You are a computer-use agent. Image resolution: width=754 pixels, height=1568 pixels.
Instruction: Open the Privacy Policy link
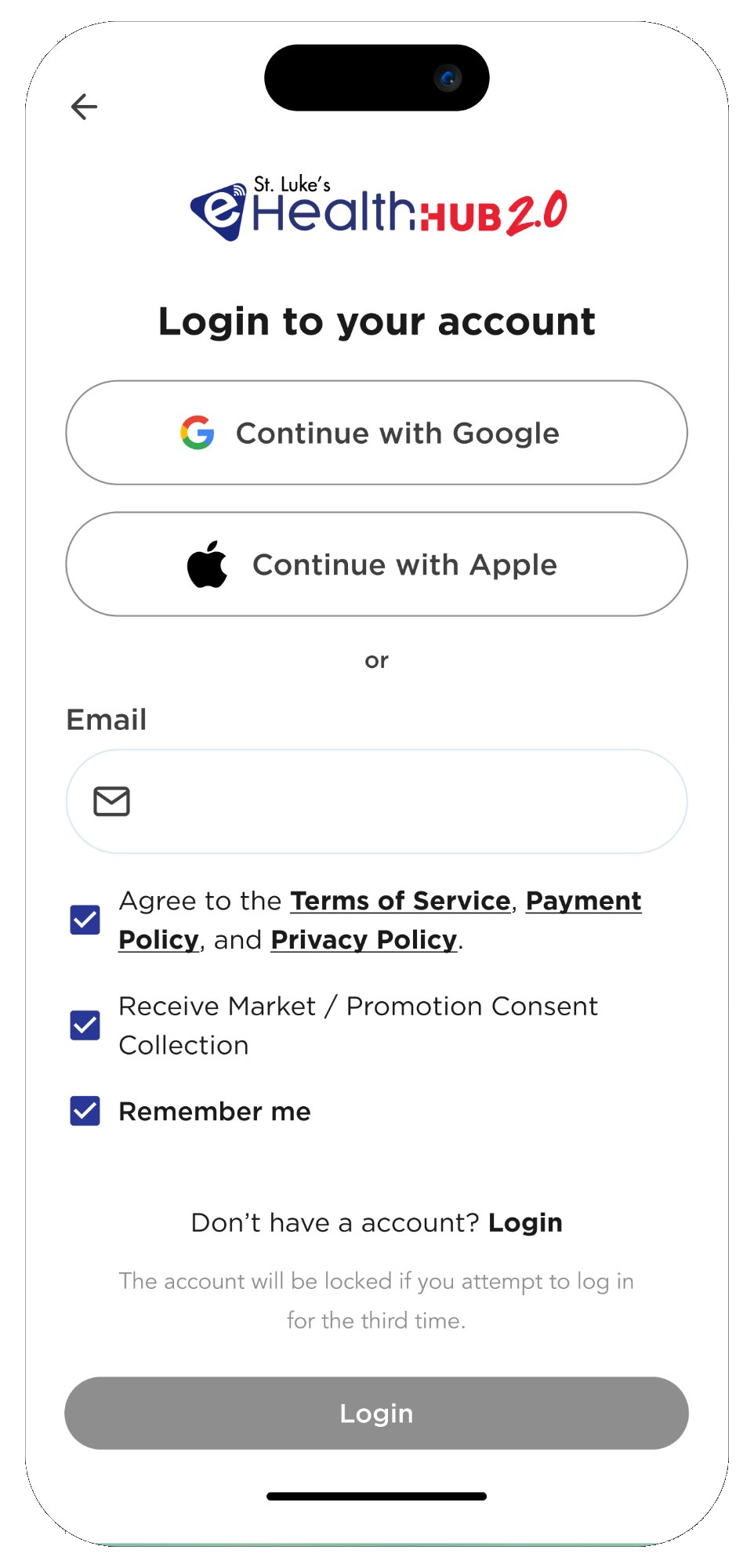point(363,939)
